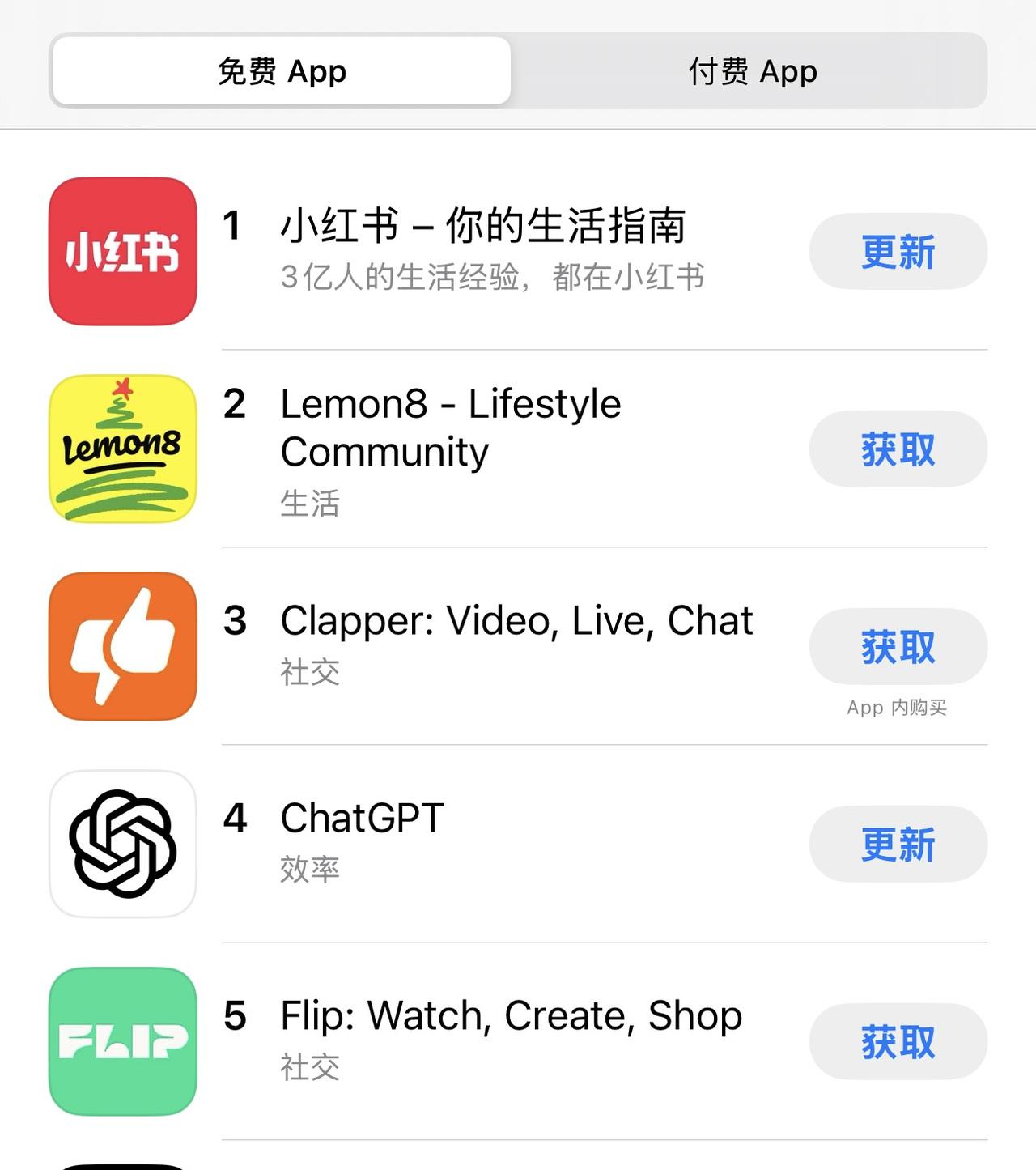The image size is (1036, 1170).
Task: Switch to the 免费 App tab
Action: [x=281, y=71]
